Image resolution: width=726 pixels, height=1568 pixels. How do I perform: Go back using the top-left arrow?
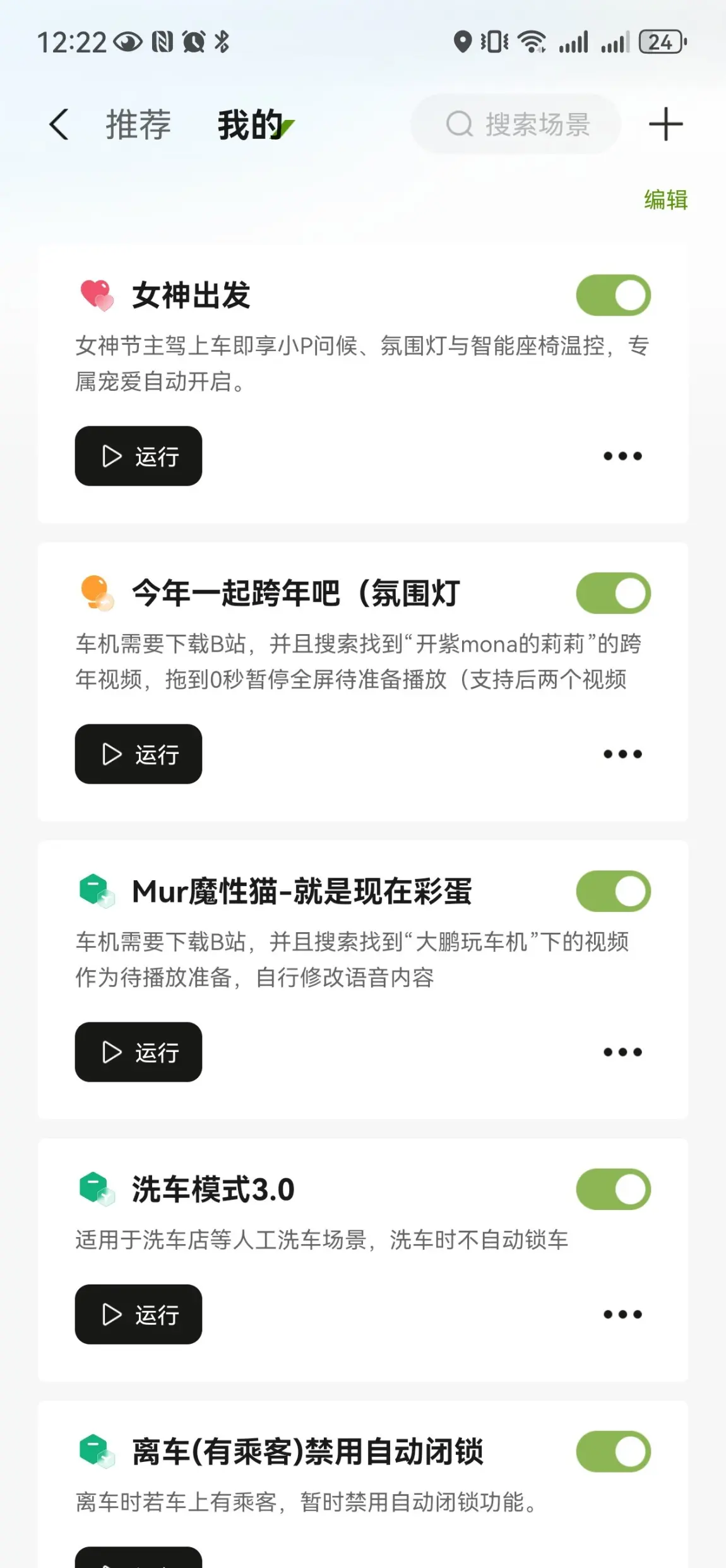click(59, 124)
